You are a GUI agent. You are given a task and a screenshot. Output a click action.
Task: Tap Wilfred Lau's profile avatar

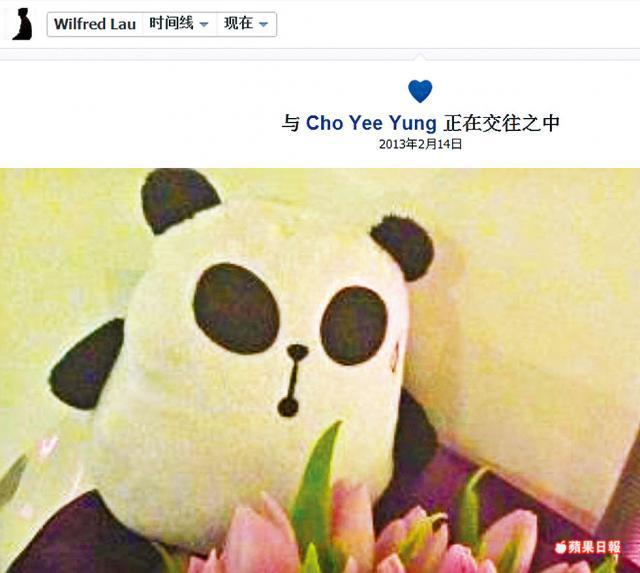[22, 24]
